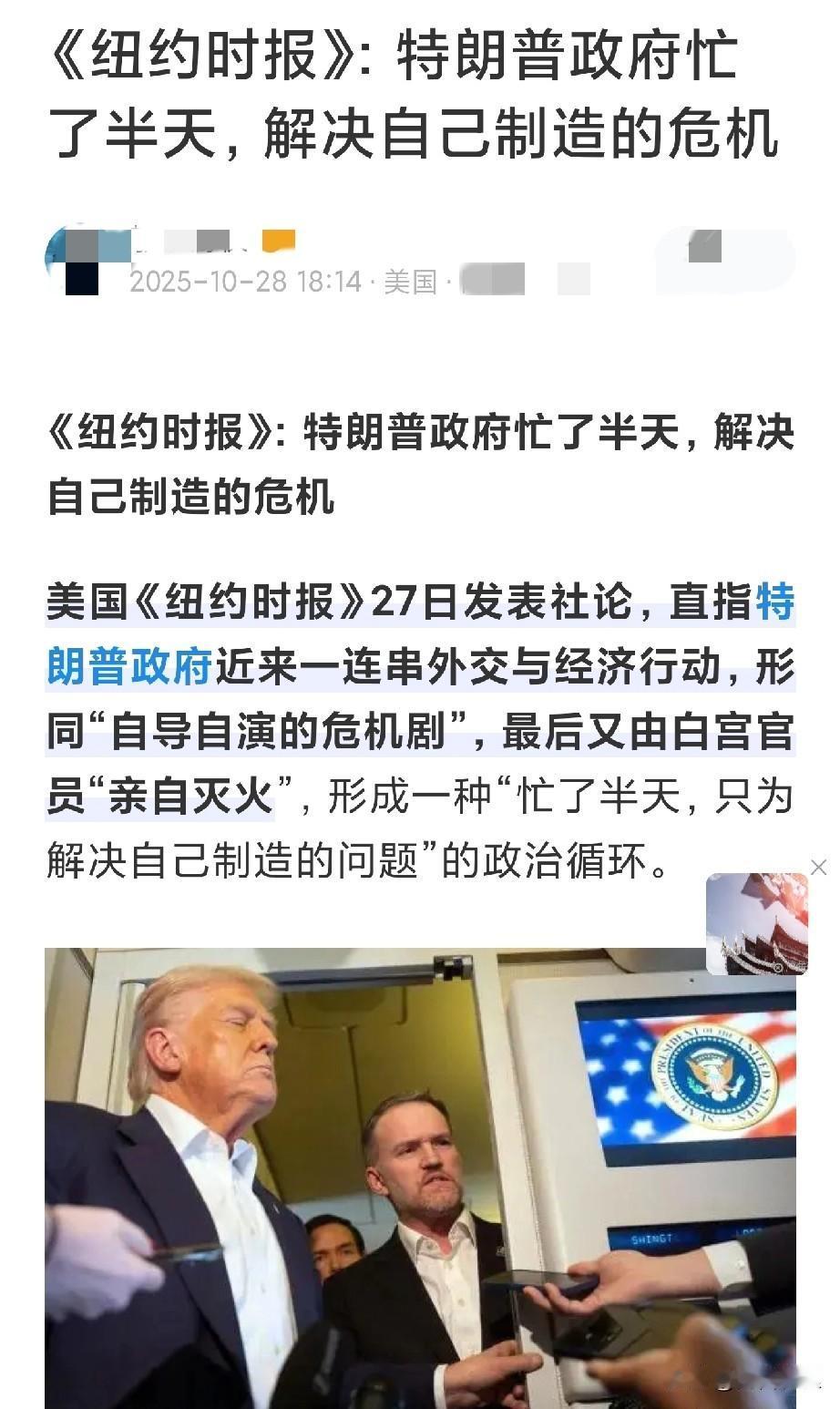Image resolution: width=840 pixels, height=1409 pixels.
Task: Click the author name next to the avatar
Action: (x=196, y=239)
